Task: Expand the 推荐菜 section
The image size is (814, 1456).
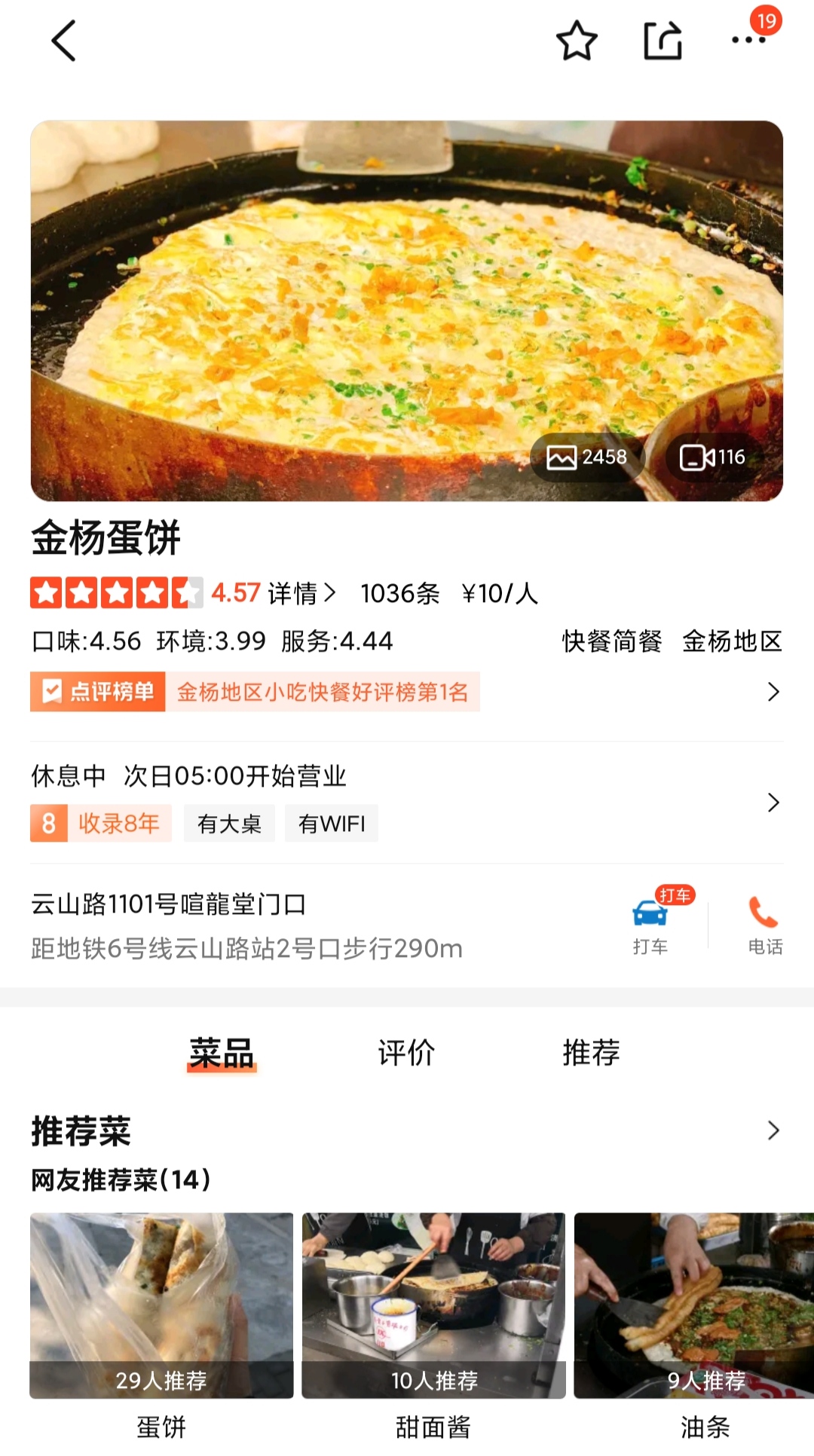Action: pyautogui.click(x=773, y=1130)
